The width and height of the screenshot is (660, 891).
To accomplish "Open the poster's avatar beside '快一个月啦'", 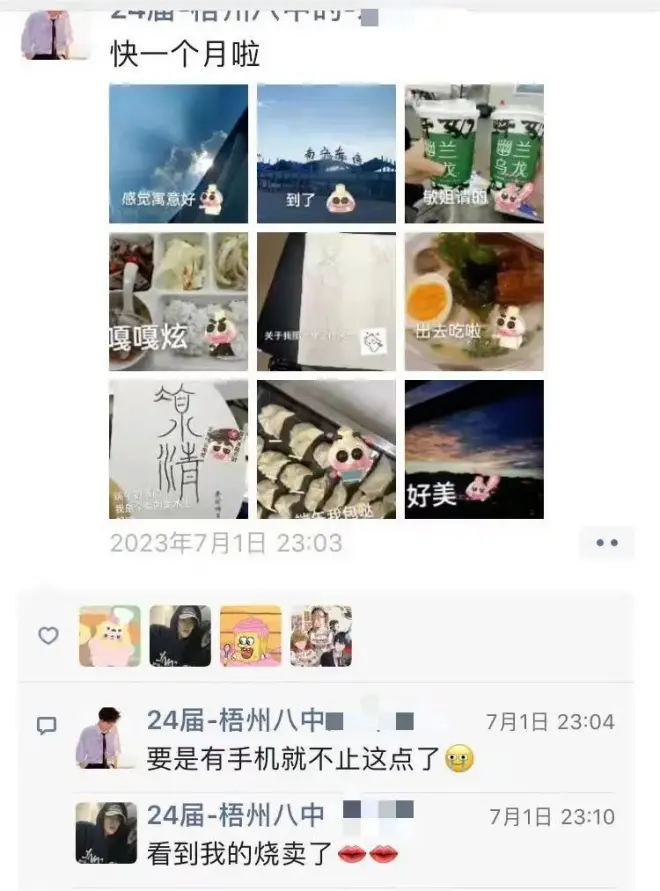I will click(x=49, y=33).
